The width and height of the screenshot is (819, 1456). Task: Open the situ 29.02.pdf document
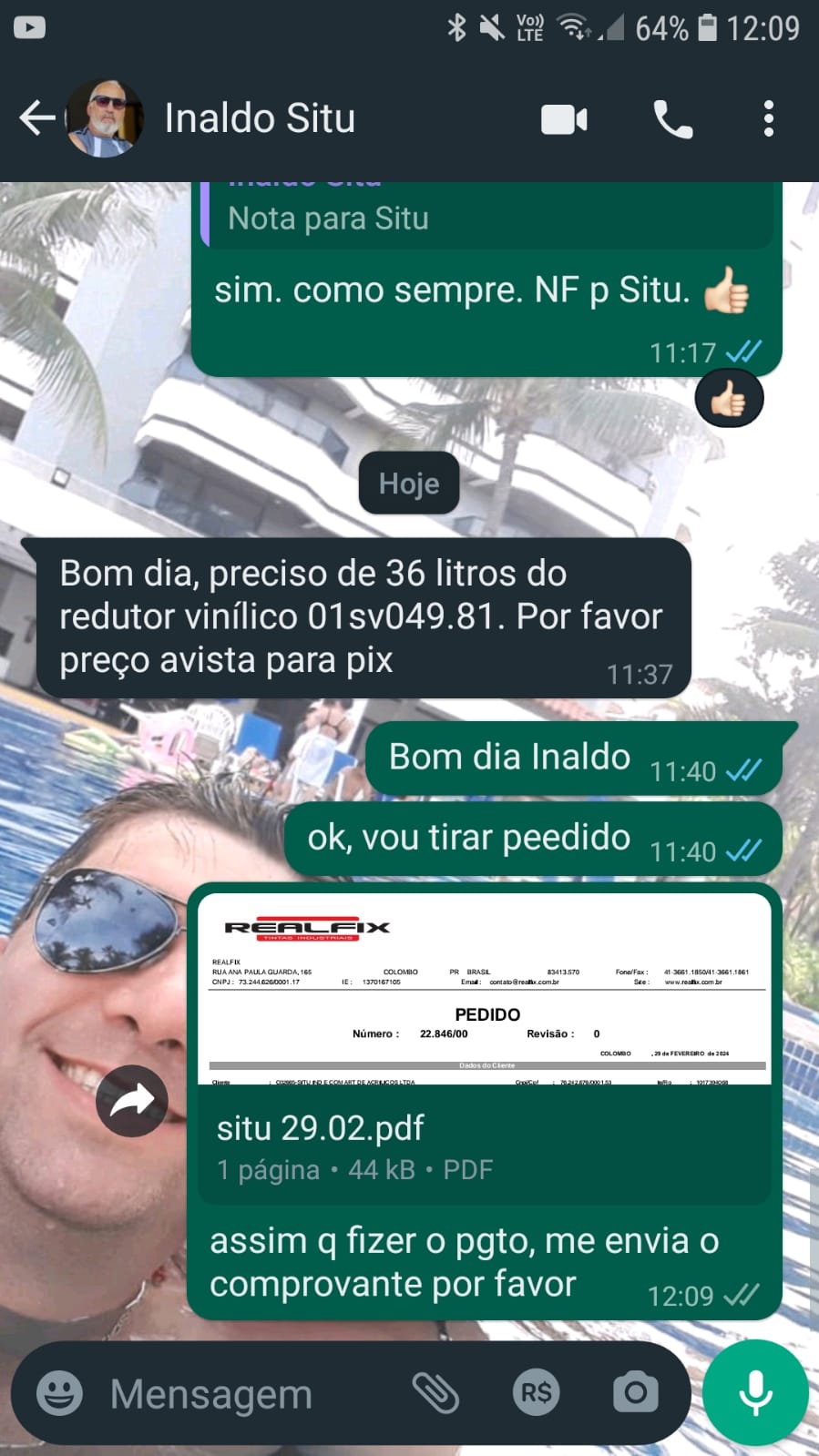point(484,1047)
